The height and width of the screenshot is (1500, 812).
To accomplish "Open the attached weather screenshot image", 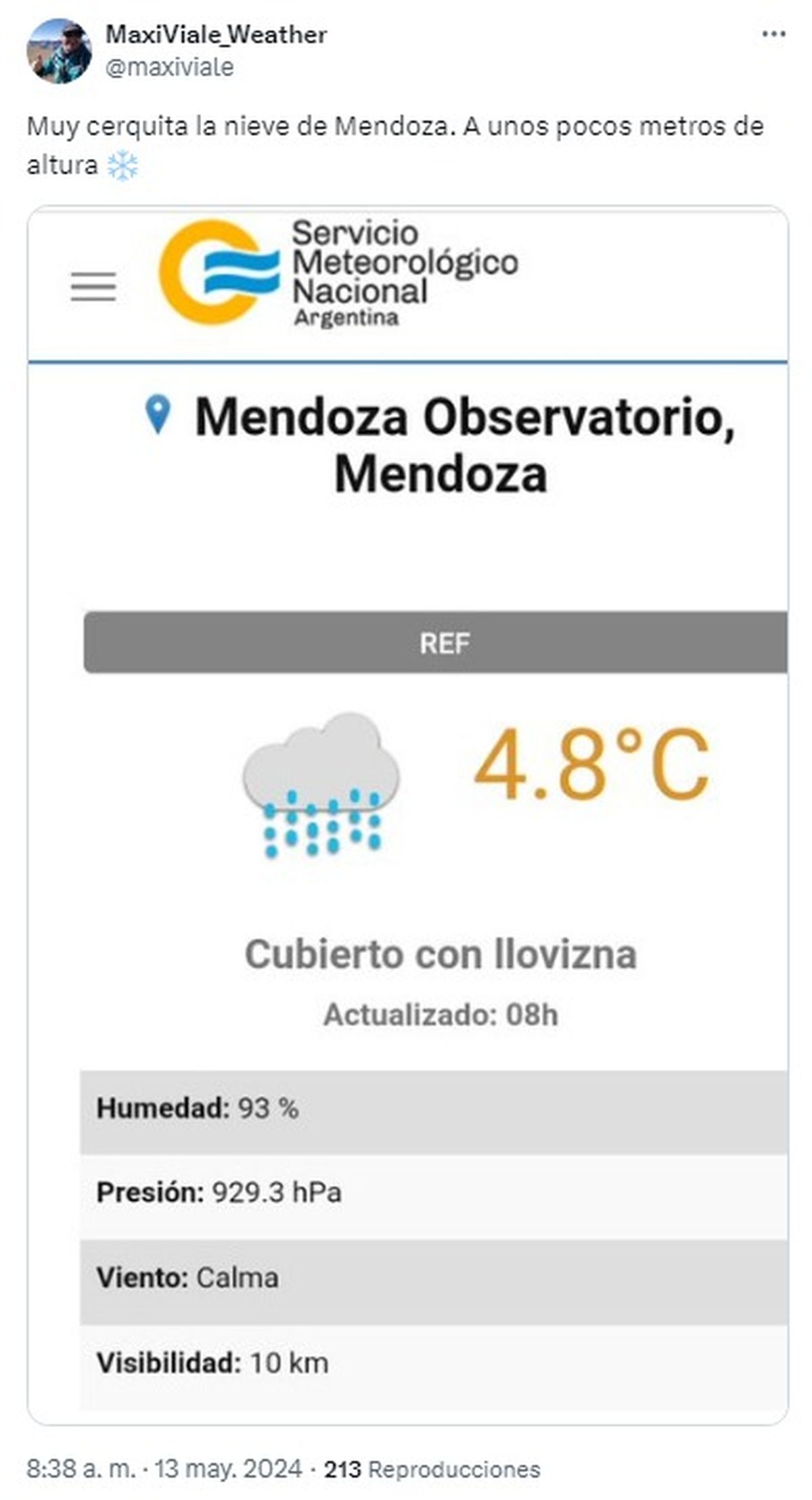I will click(x=407, y=812).
